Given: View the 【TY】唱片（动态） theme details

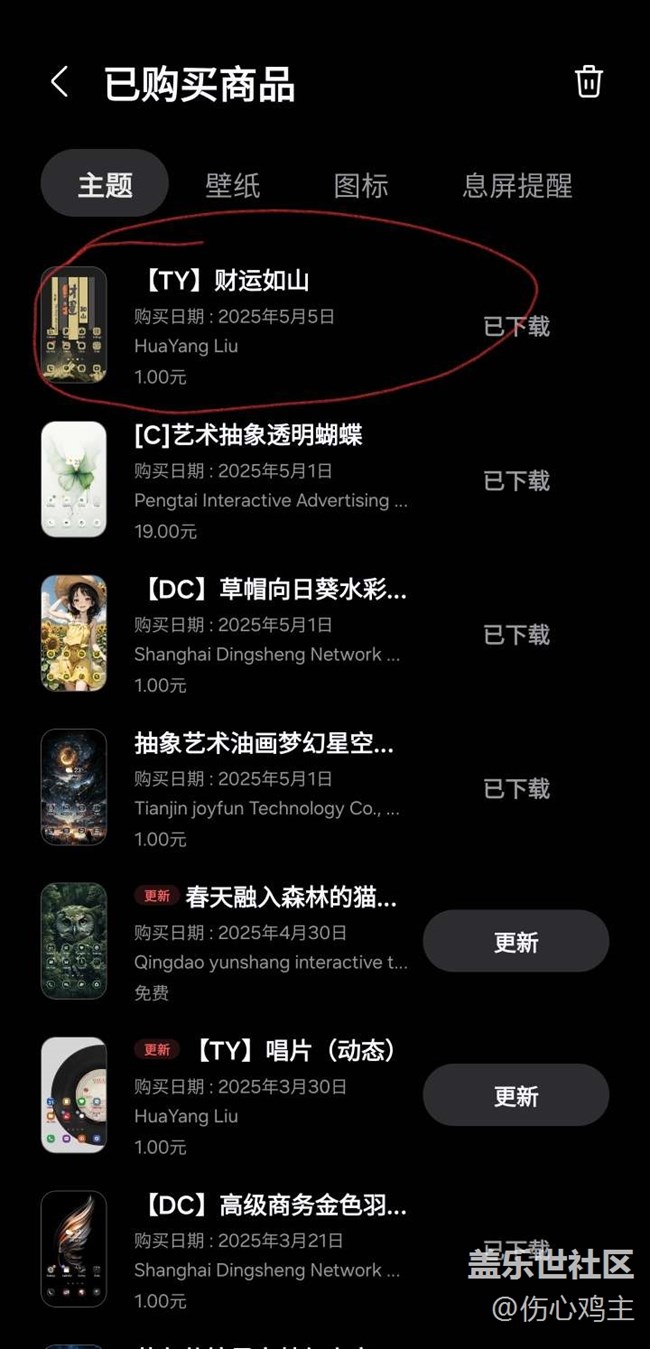Looking at the screenshot, I should (270, 1096).
